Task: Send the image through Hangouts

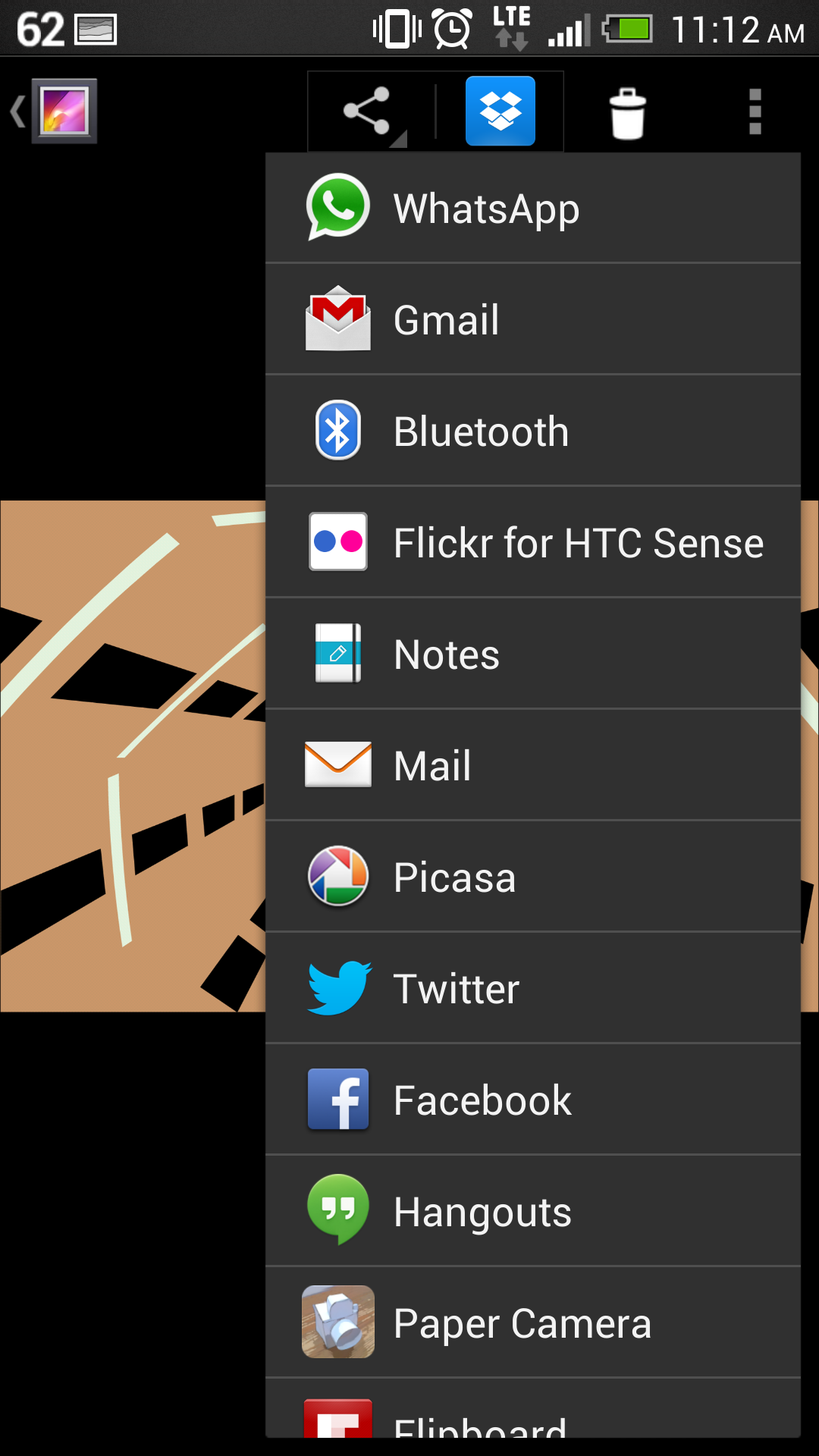Action: tap(532, 1211)
